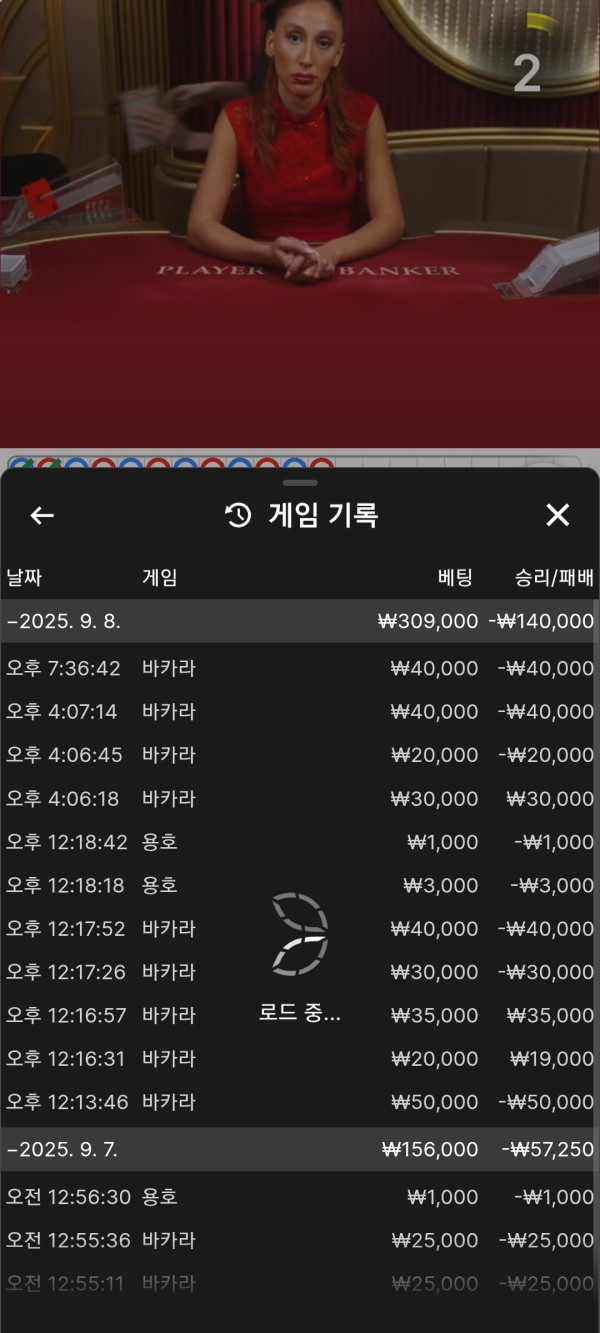Screen dimensions: 600x1333
Task: Collapse the 2025. 9. 7. date group
Action: (x=298, y=1150)
